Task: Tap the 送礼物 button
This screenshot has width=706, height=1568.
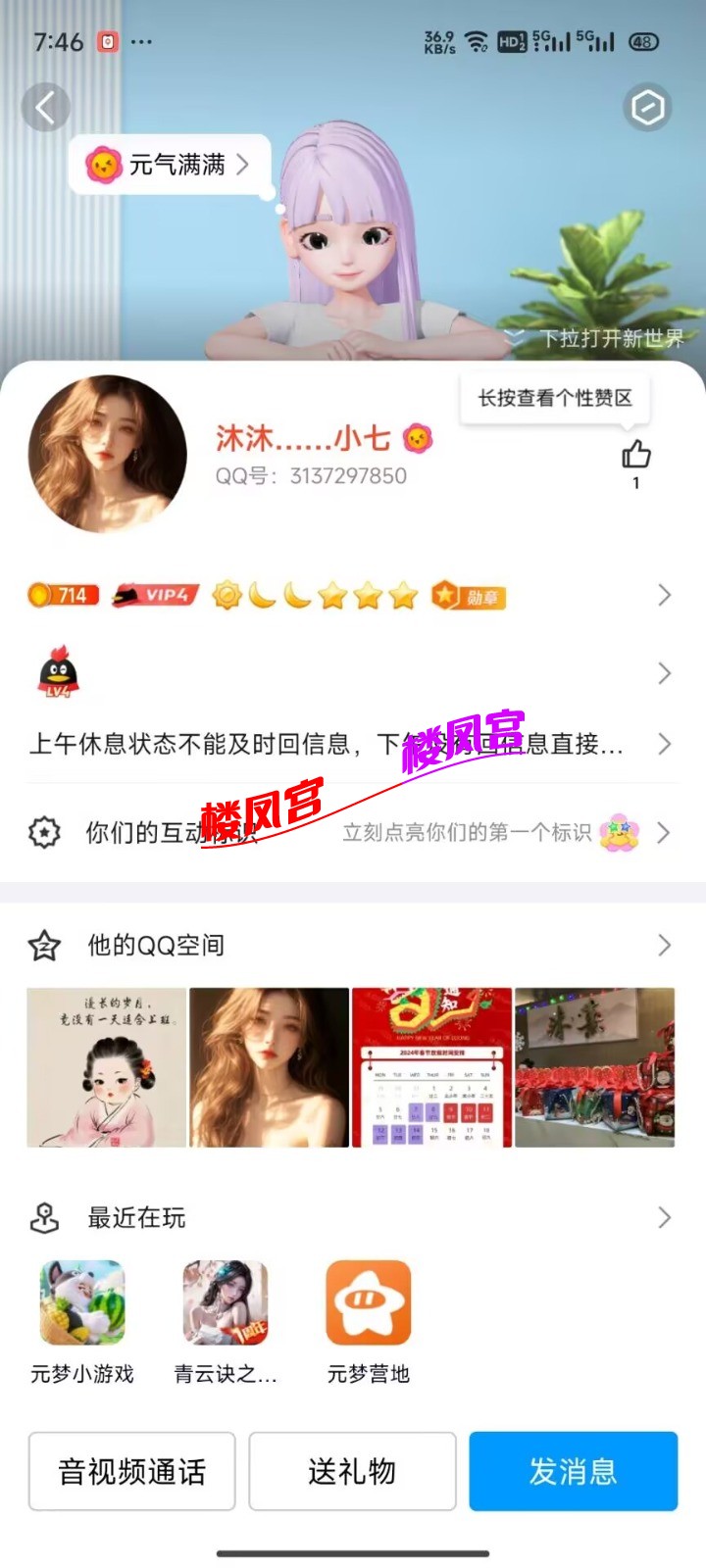Action: click(x=352, y=1471)
